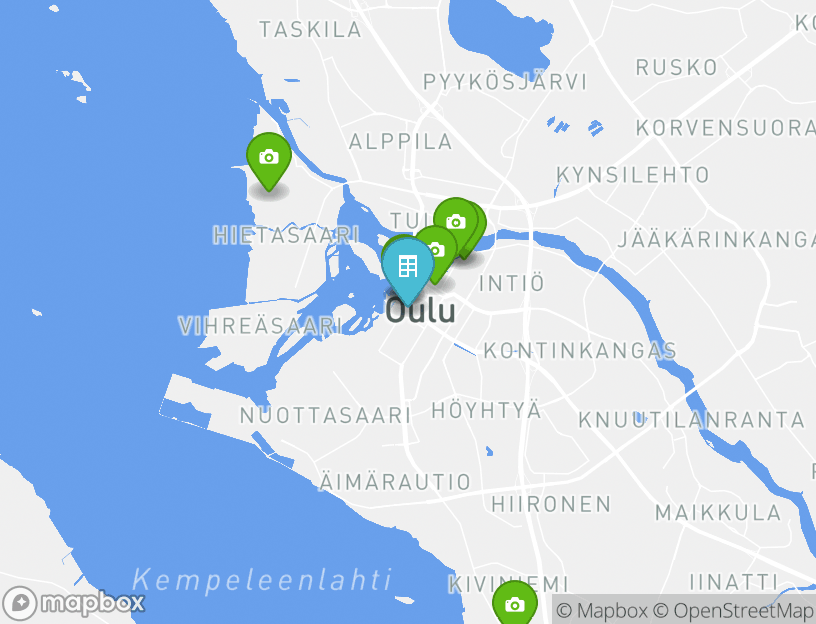Open the © OpenStreetMap attribution link
This screenshot has height=624, width=816.
pos(734,611)
